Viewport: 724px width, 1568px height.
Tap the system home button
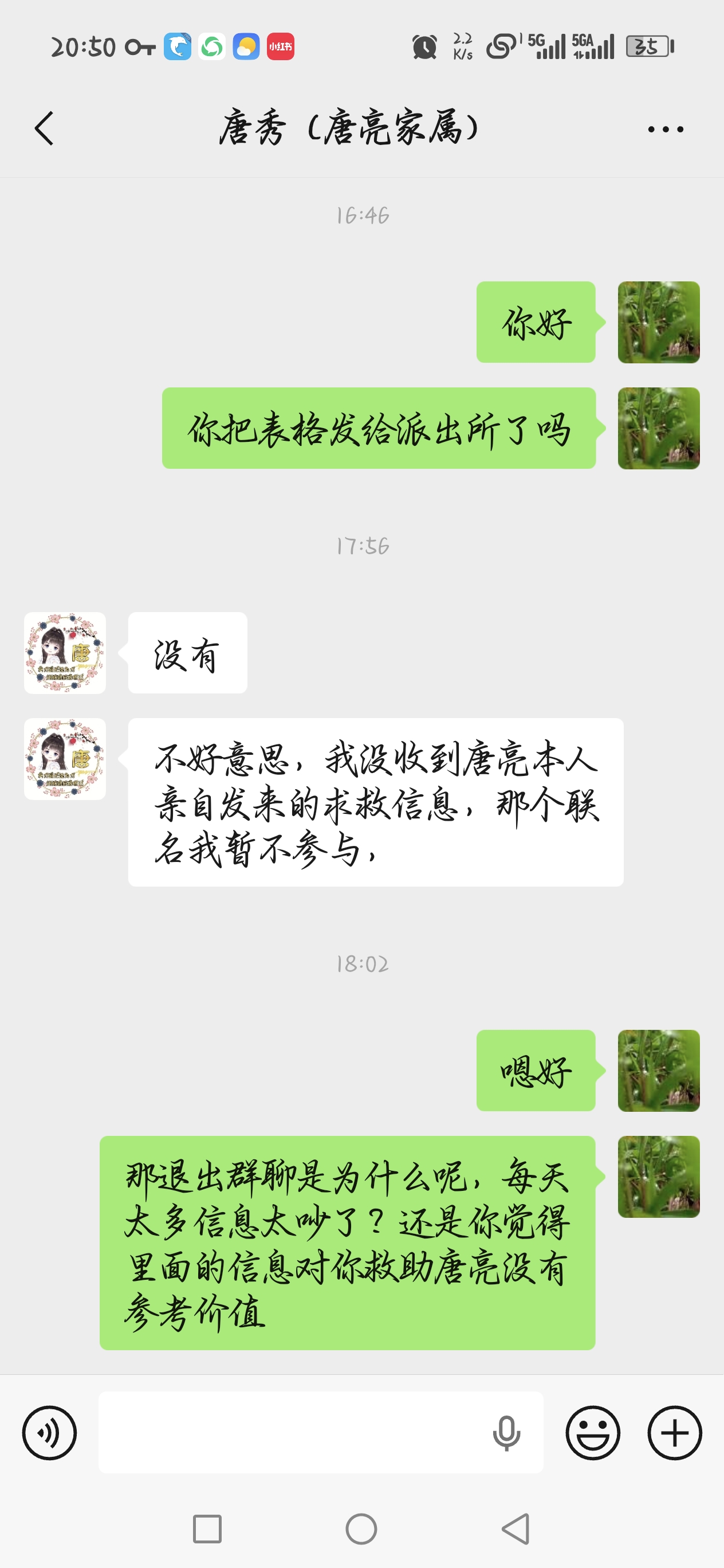pos(361,1528)
